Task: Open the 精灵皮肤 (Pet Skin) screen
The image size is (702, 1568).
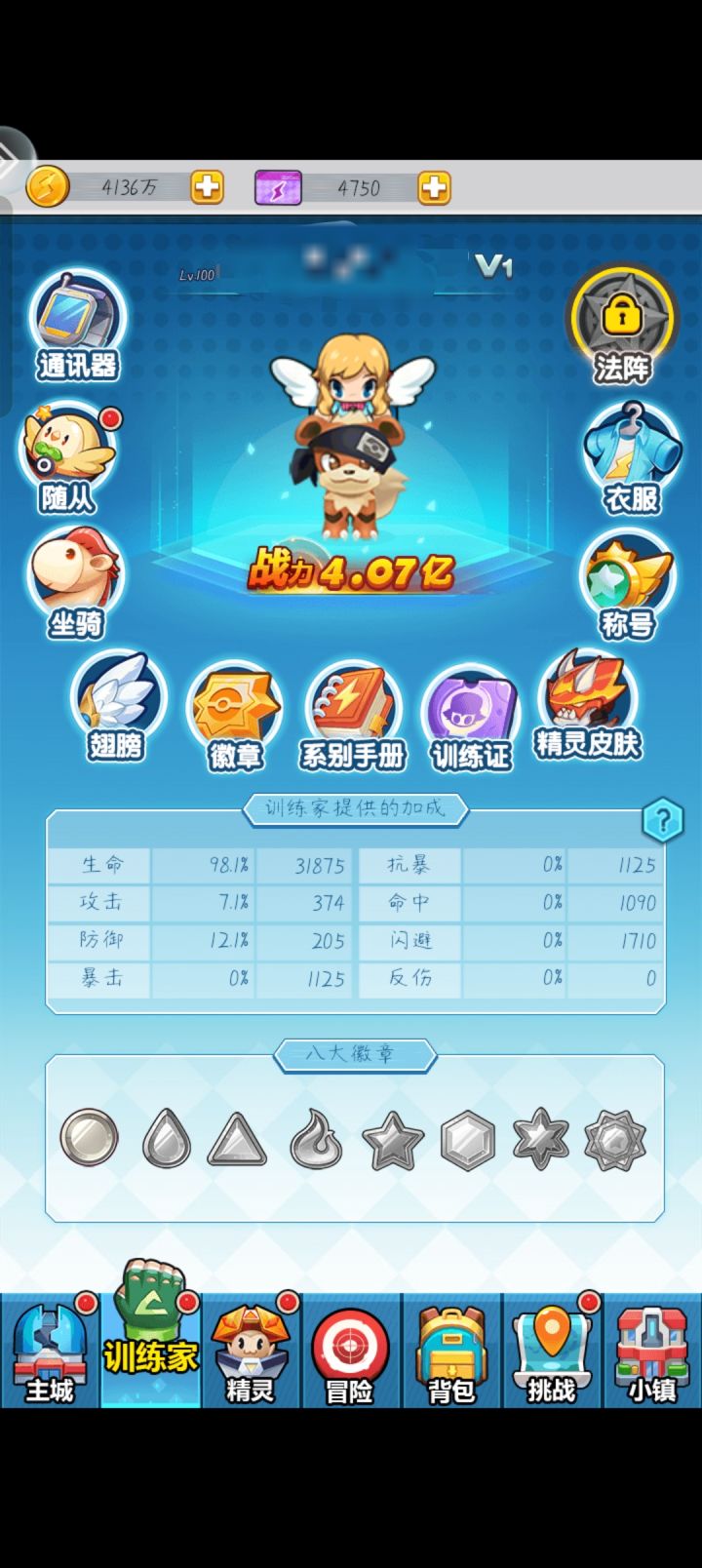Action: [x=589, y=702]
